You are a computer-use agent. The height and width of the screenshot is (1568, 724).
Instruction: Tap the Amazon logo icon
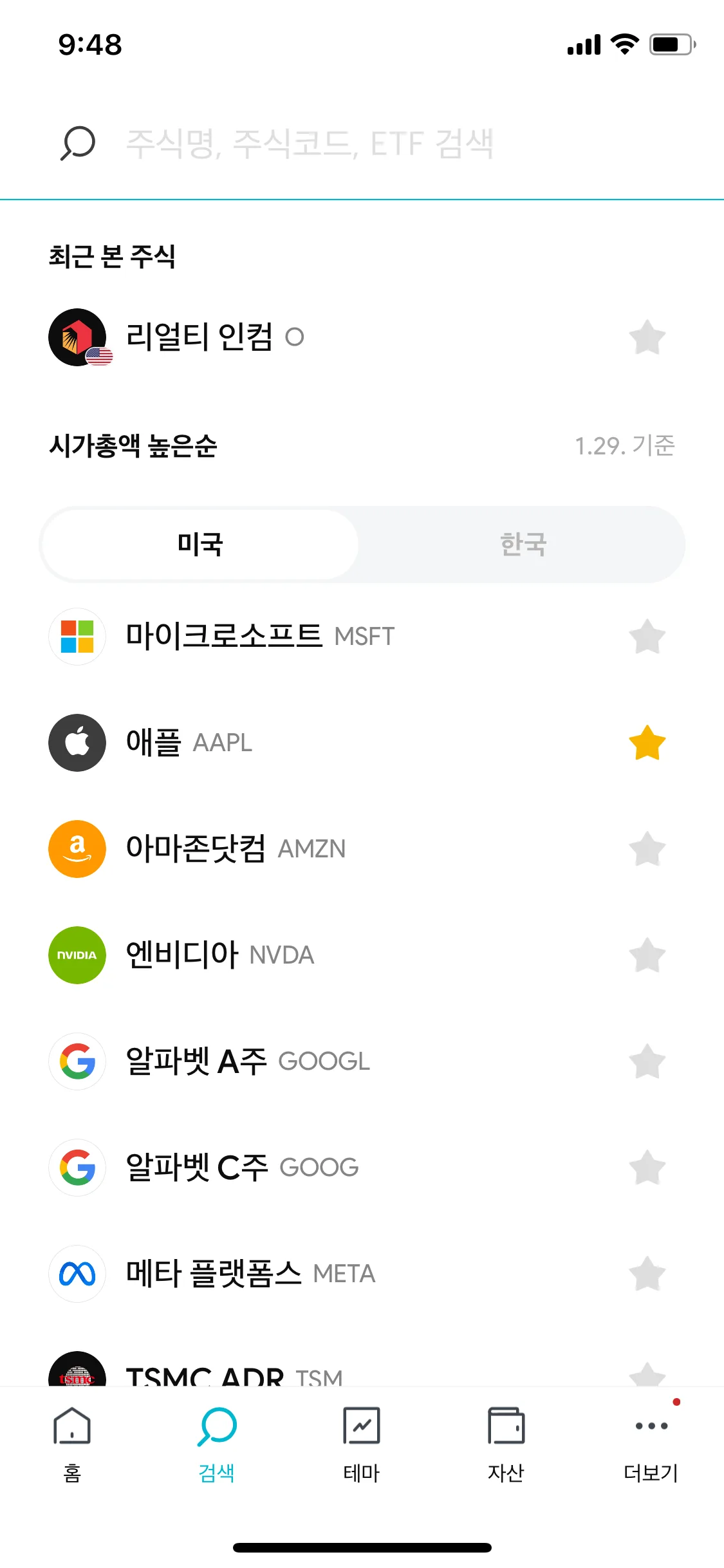coord(77,848)
